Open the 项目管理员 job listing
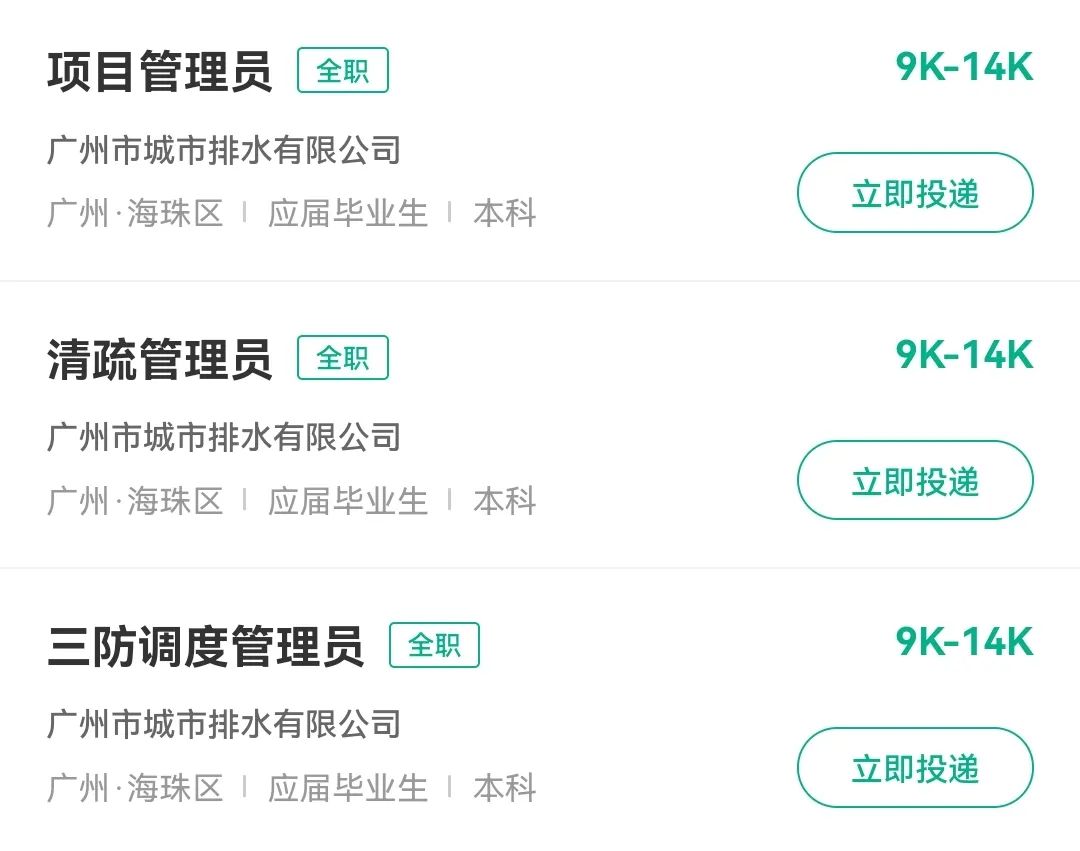 point(160,72)
